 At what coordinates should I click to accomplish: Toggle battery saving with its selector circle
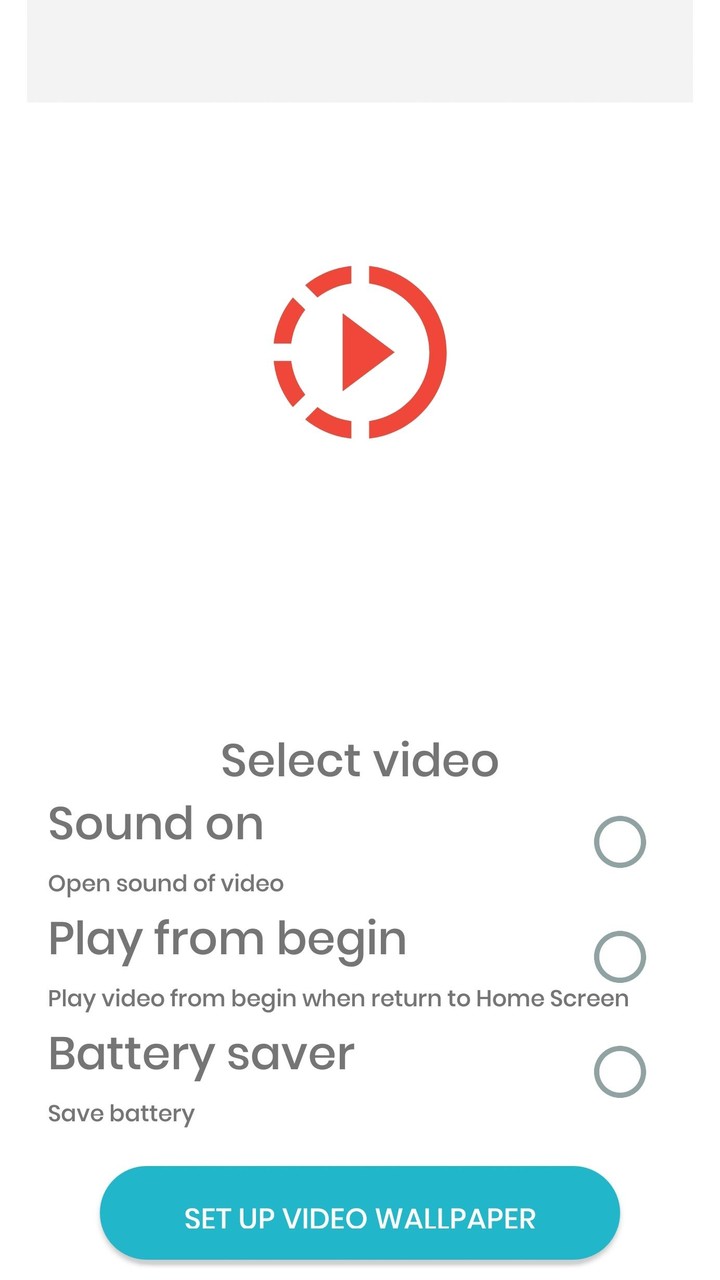click(x=619, y=1072)
